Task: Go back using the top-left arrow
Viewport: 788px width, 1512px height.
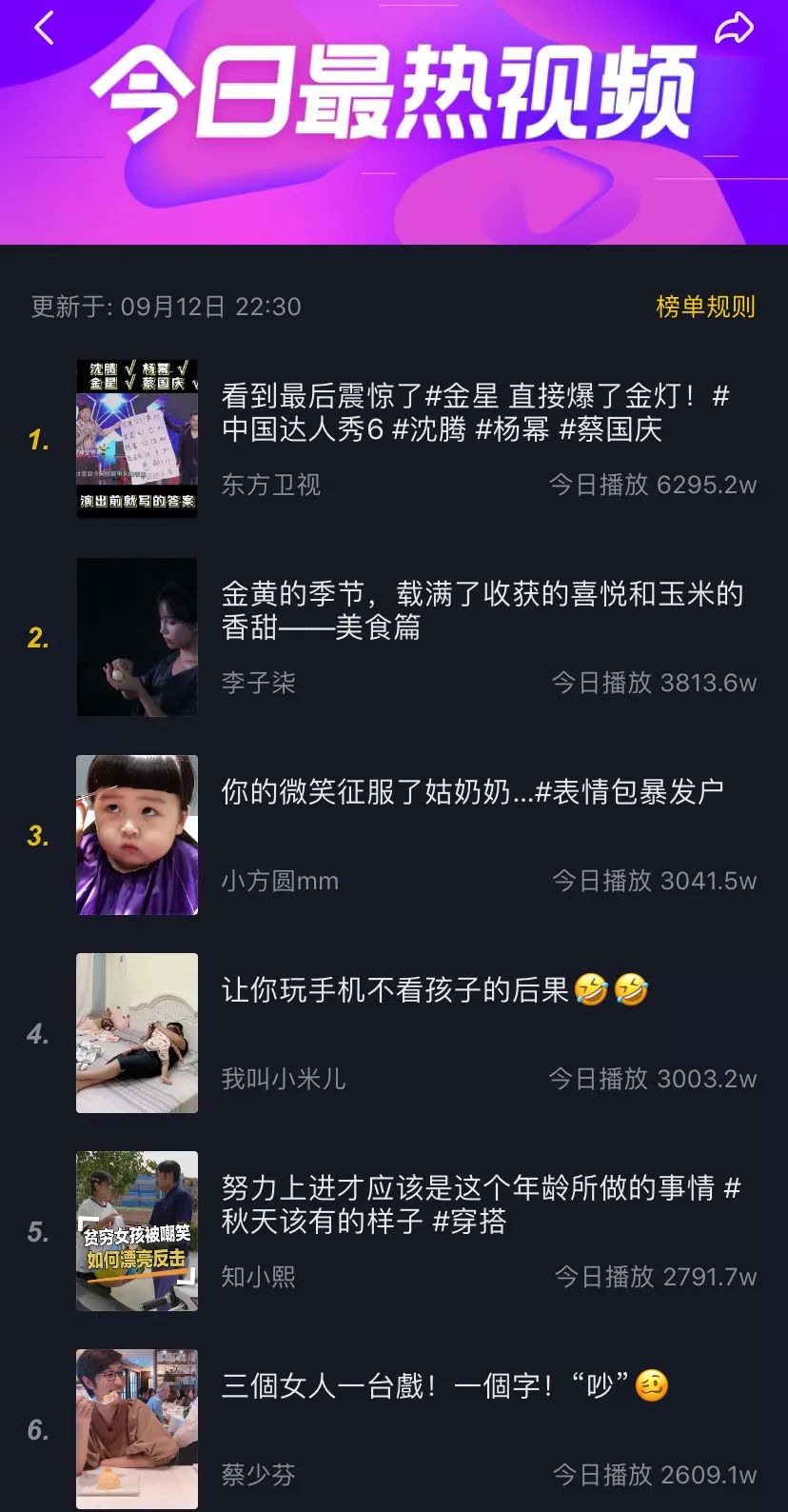Action: pos(44,30)
